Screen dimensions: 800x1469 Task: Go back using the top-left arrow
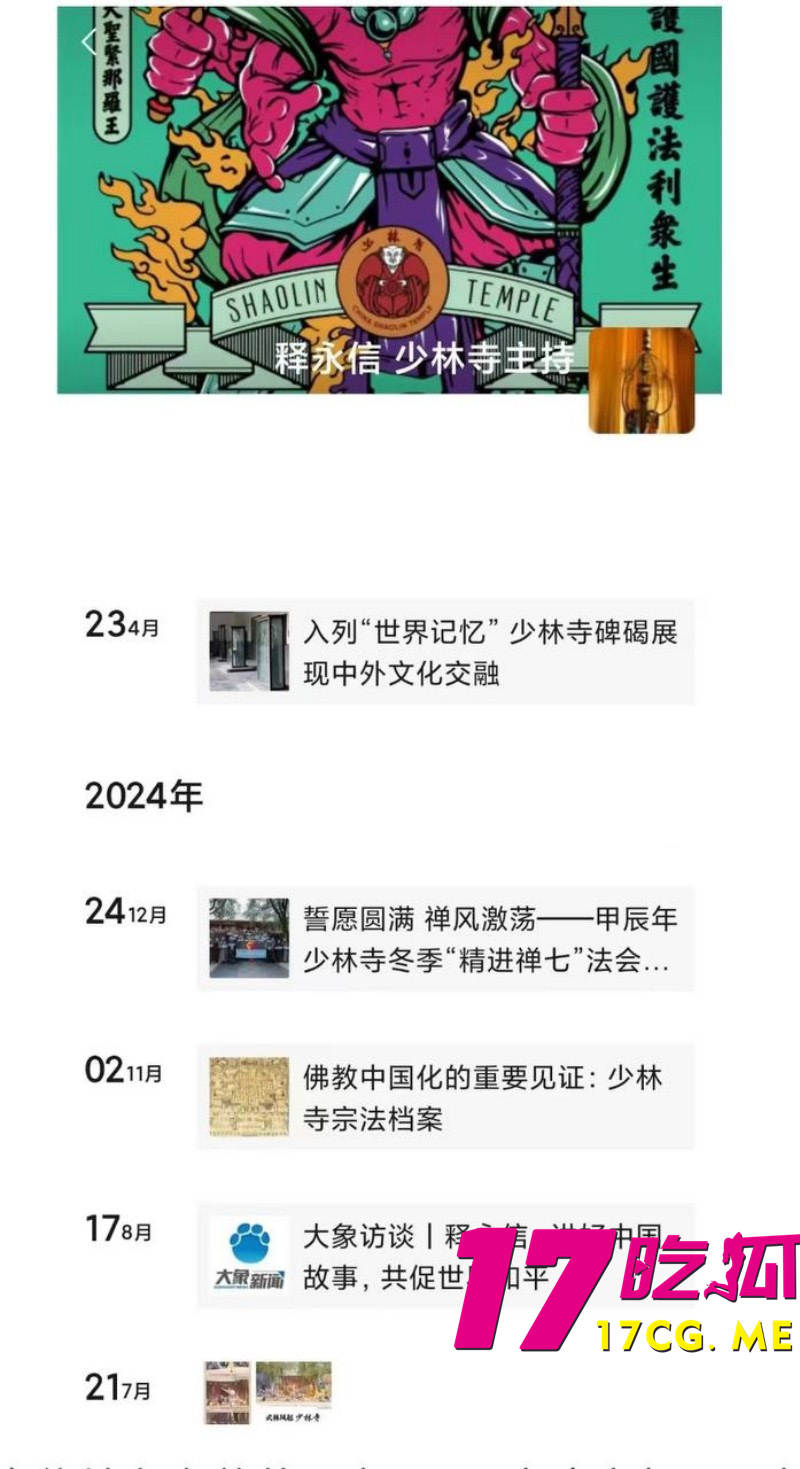tap(88, 42)
